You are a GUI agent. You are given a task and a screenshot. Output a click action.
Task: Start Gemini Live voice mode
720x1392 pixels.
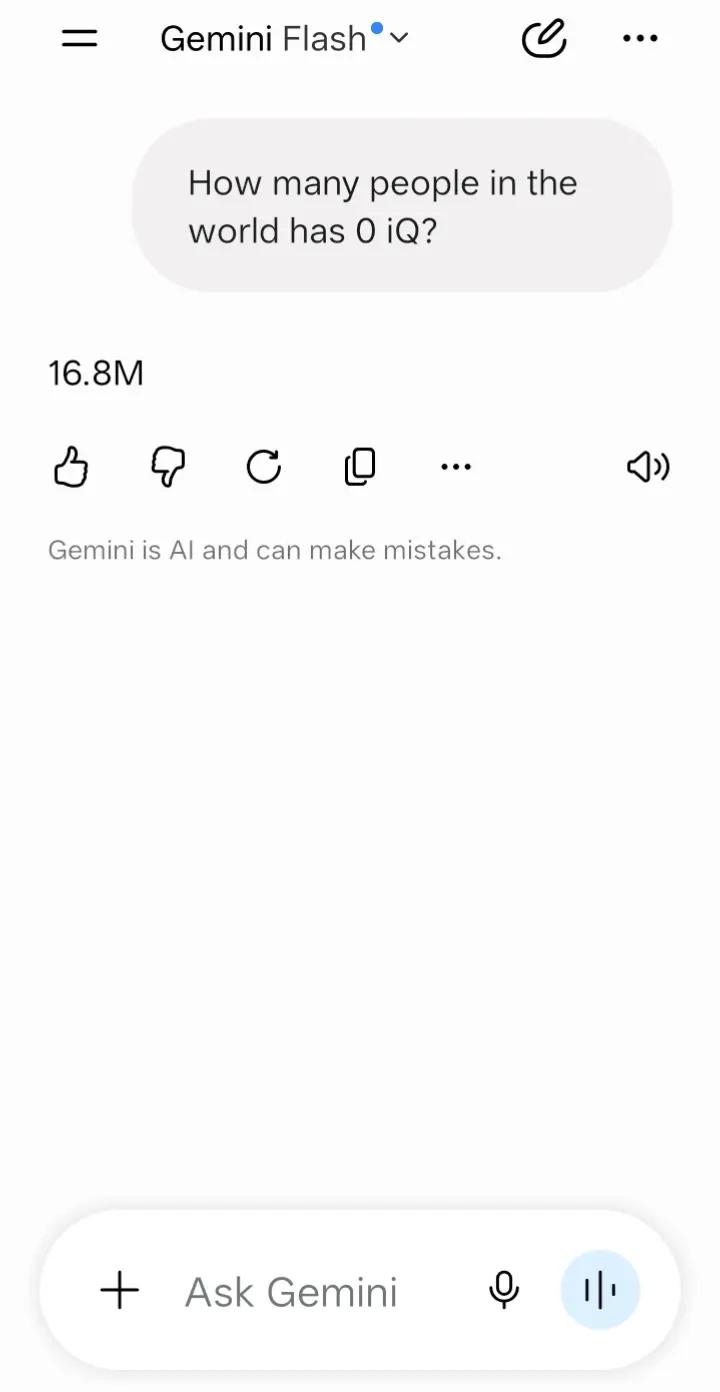(600, 1291)
